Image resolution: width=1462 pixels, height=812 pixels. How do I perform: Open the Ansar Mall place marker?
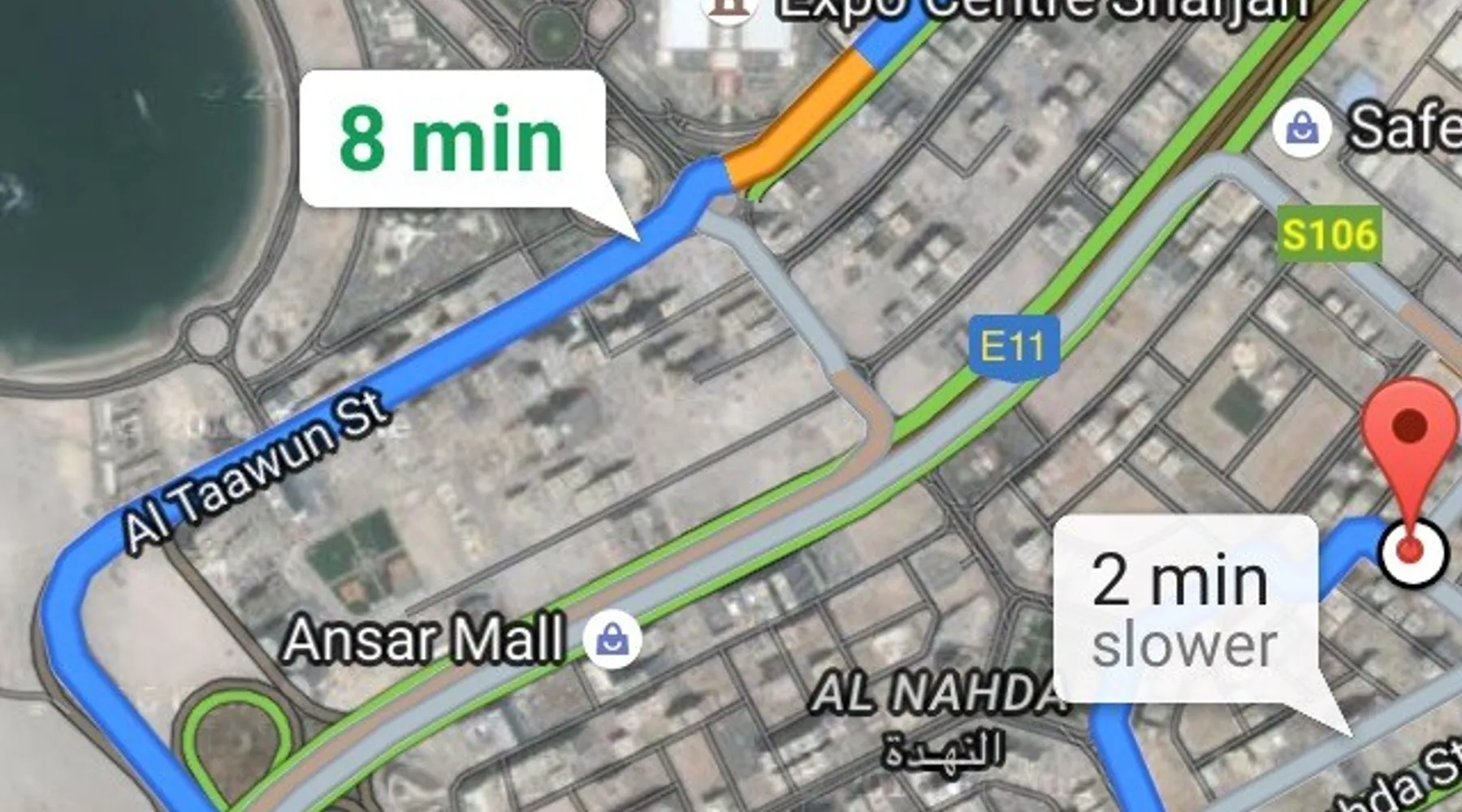(x=612, y=640)
